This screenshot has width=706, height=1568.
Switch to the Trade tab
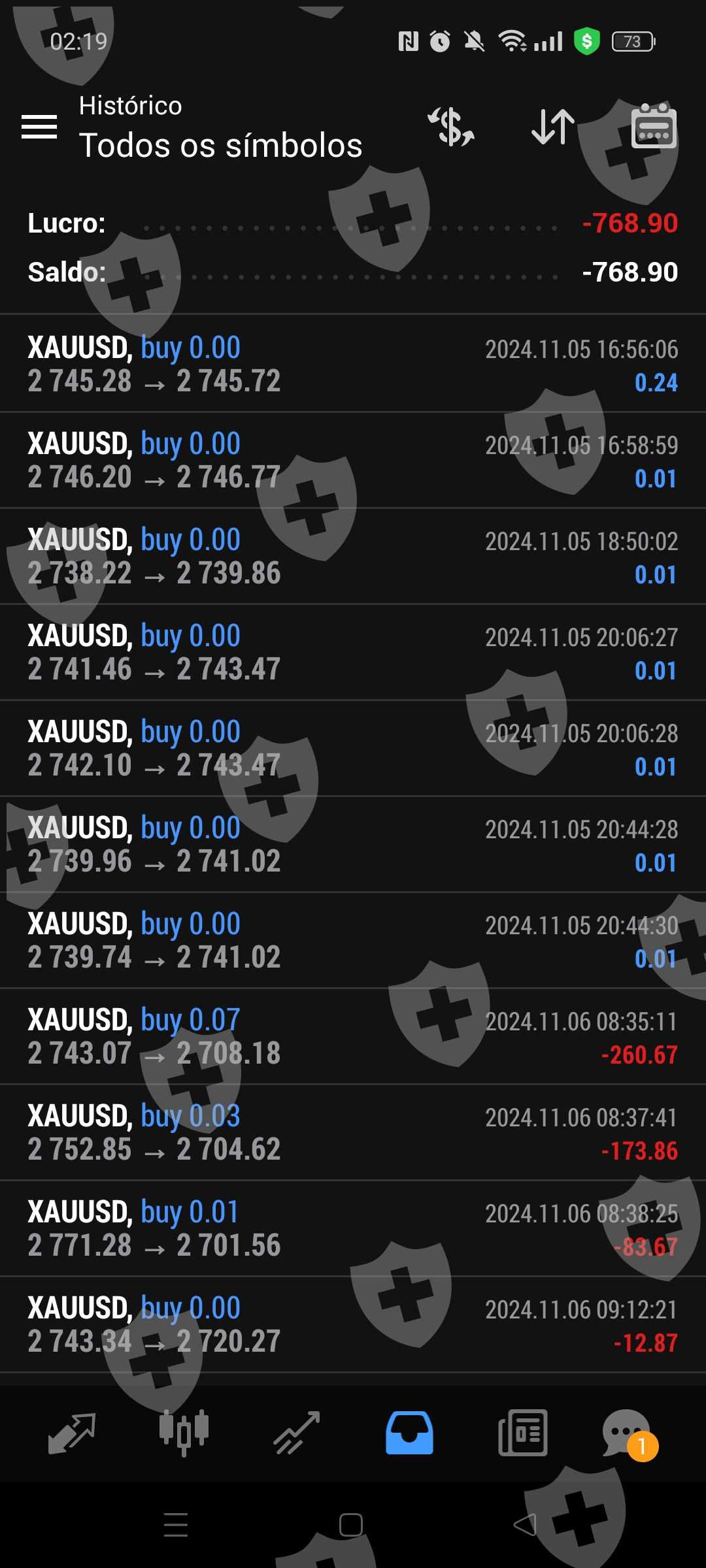(x=297, y=1433)
